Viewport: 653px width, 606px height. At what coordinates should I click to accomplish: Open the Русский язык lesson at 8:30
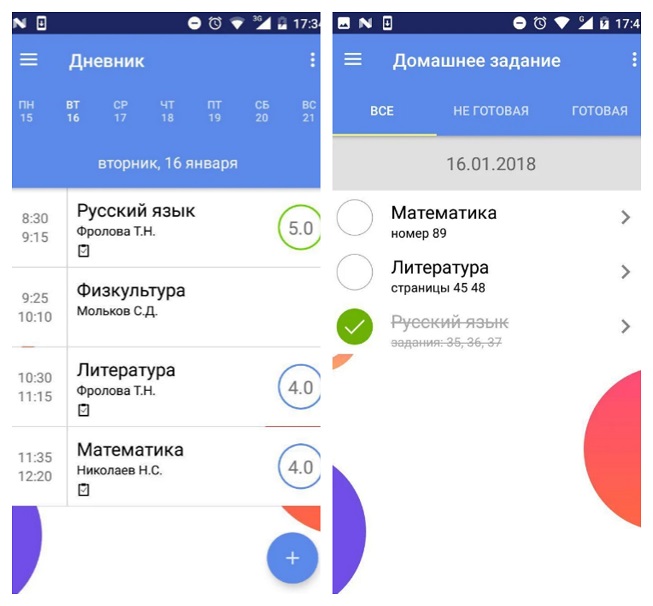pyautogui.click(x=170, y=228)
